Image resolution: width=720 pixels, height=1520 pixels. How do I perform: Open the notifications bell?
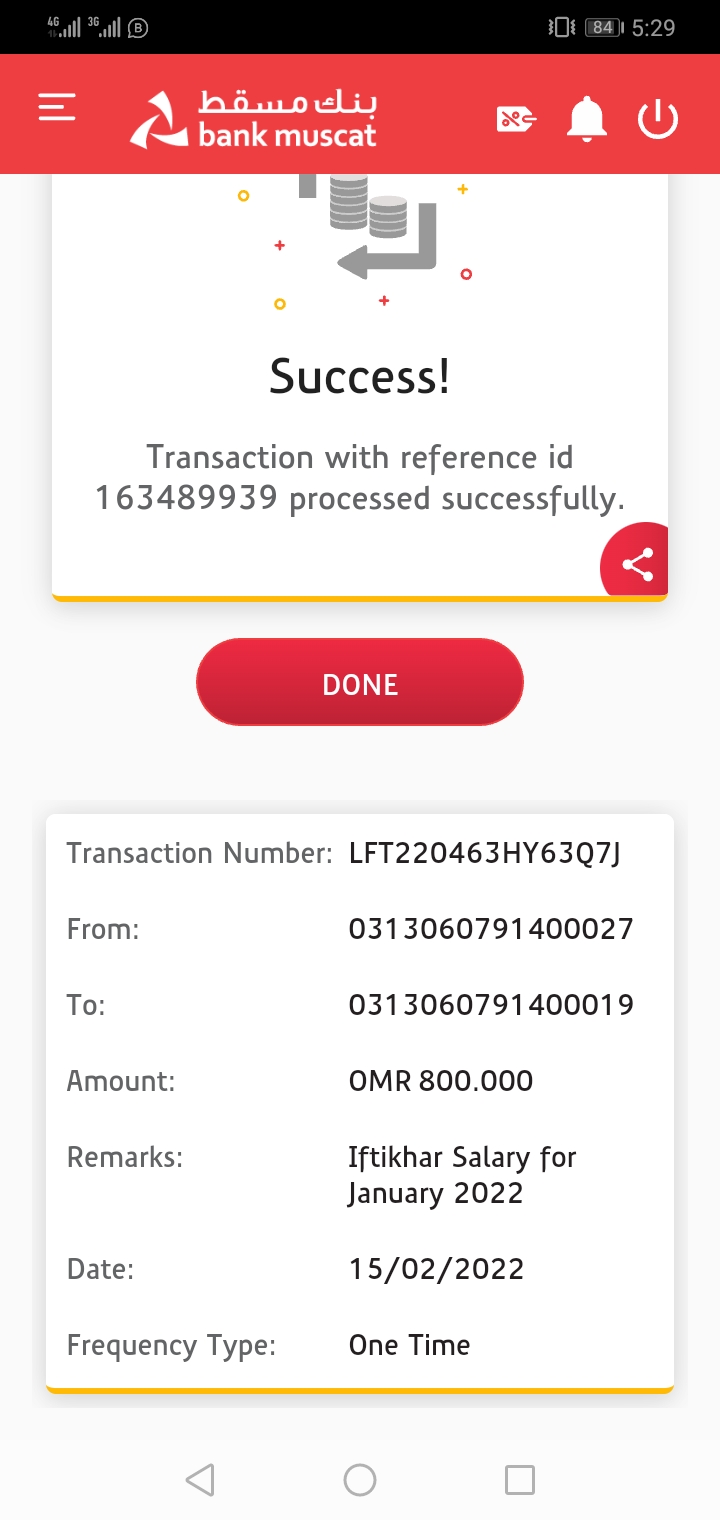587,120
